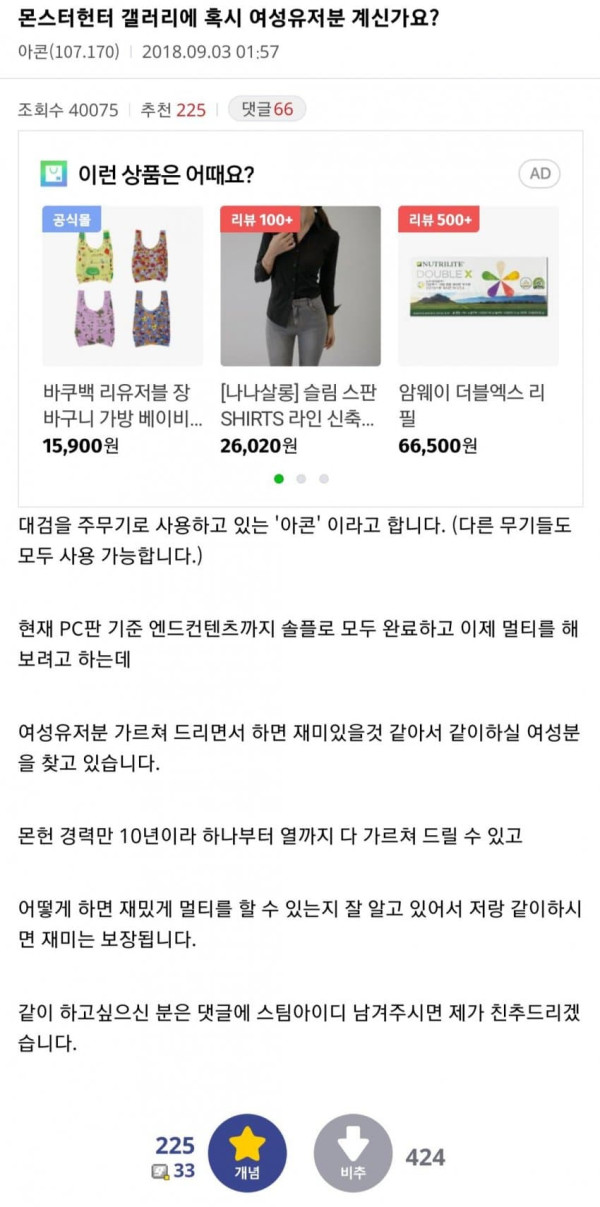Open the 댓글 66 comments chip
Viewport: 600px width, 1207px height.
(x=266, y=109)
